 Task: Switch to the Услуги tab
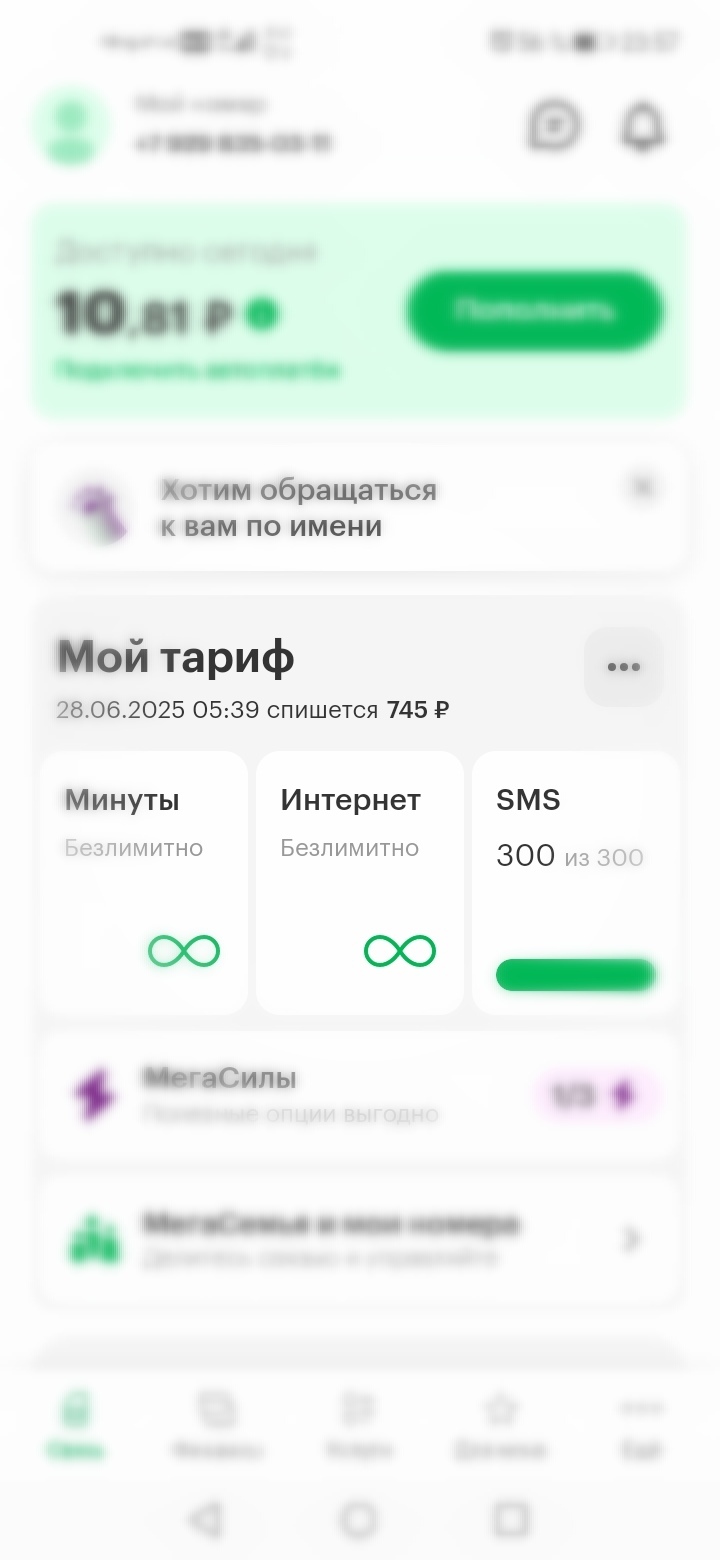[x=359, y=1425]
